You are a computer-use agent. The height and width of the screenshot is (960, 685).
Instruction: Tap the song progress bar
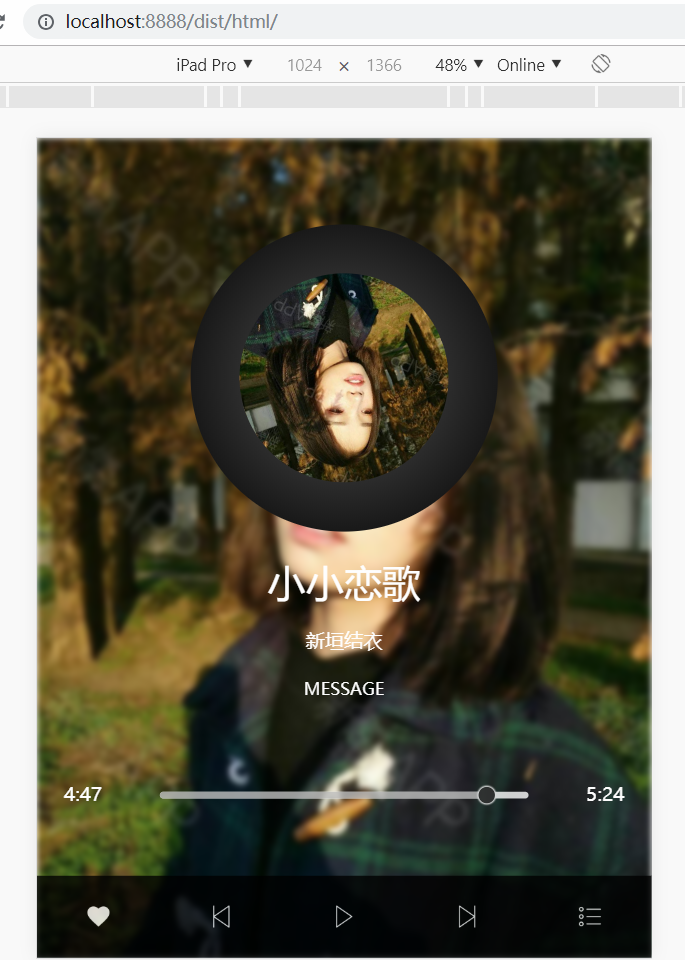[x=343, y=795]
